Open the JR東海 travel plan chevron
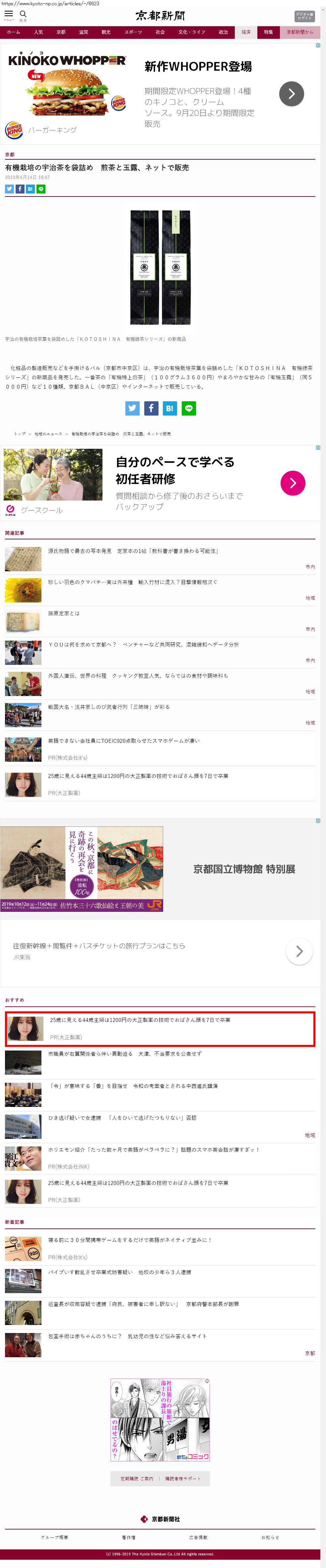The width and height of the screenshot is (326, 1568). click(298, 951)
